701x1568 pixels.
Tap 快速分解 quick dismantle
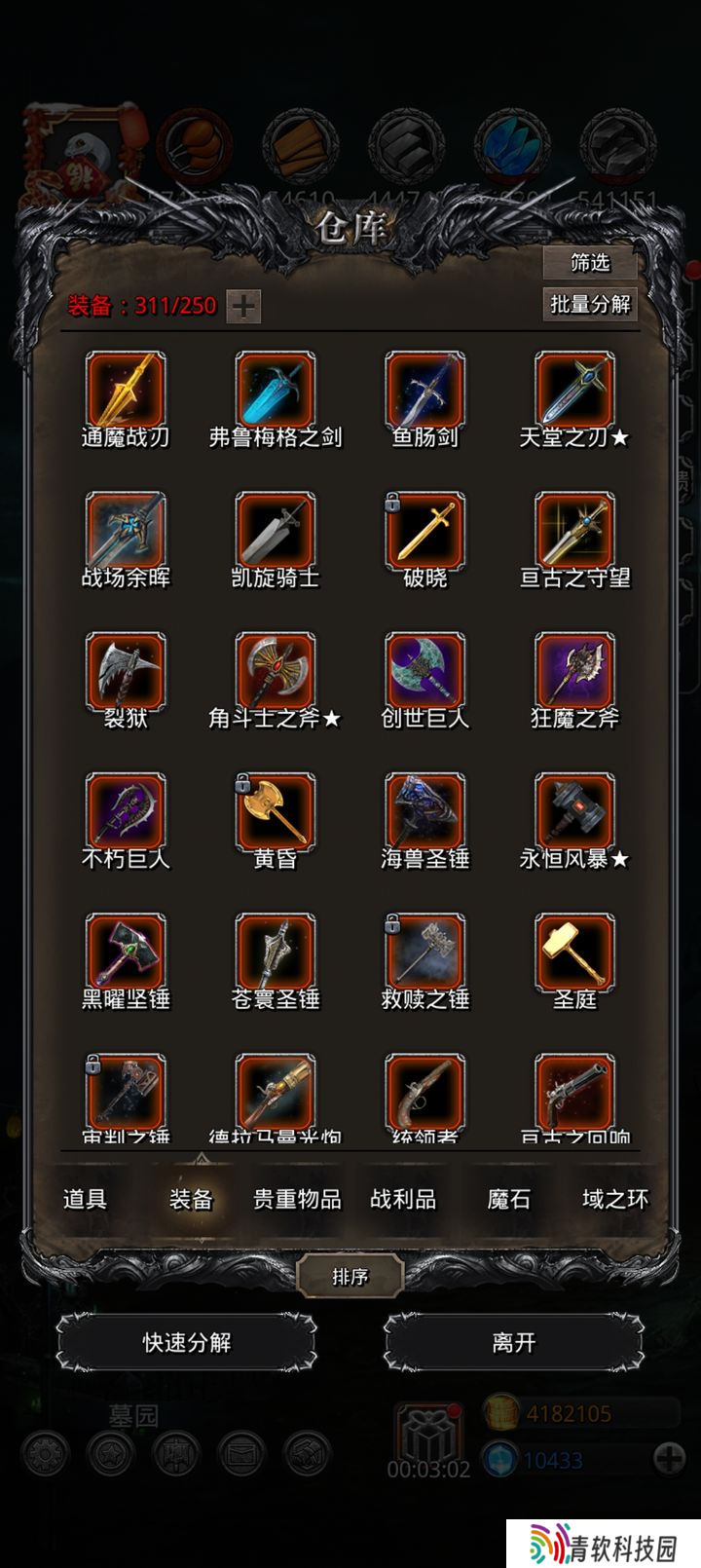click(187, 1343)
